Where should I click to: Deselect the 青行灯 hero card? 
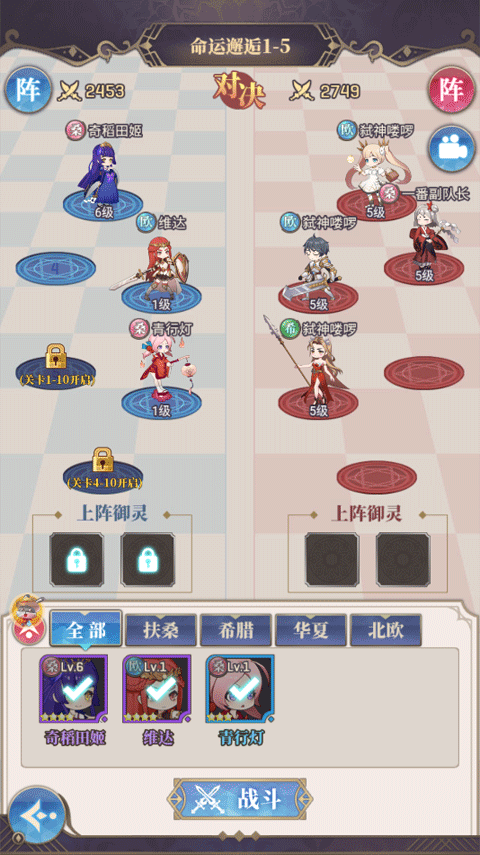(x=240, y=690)
